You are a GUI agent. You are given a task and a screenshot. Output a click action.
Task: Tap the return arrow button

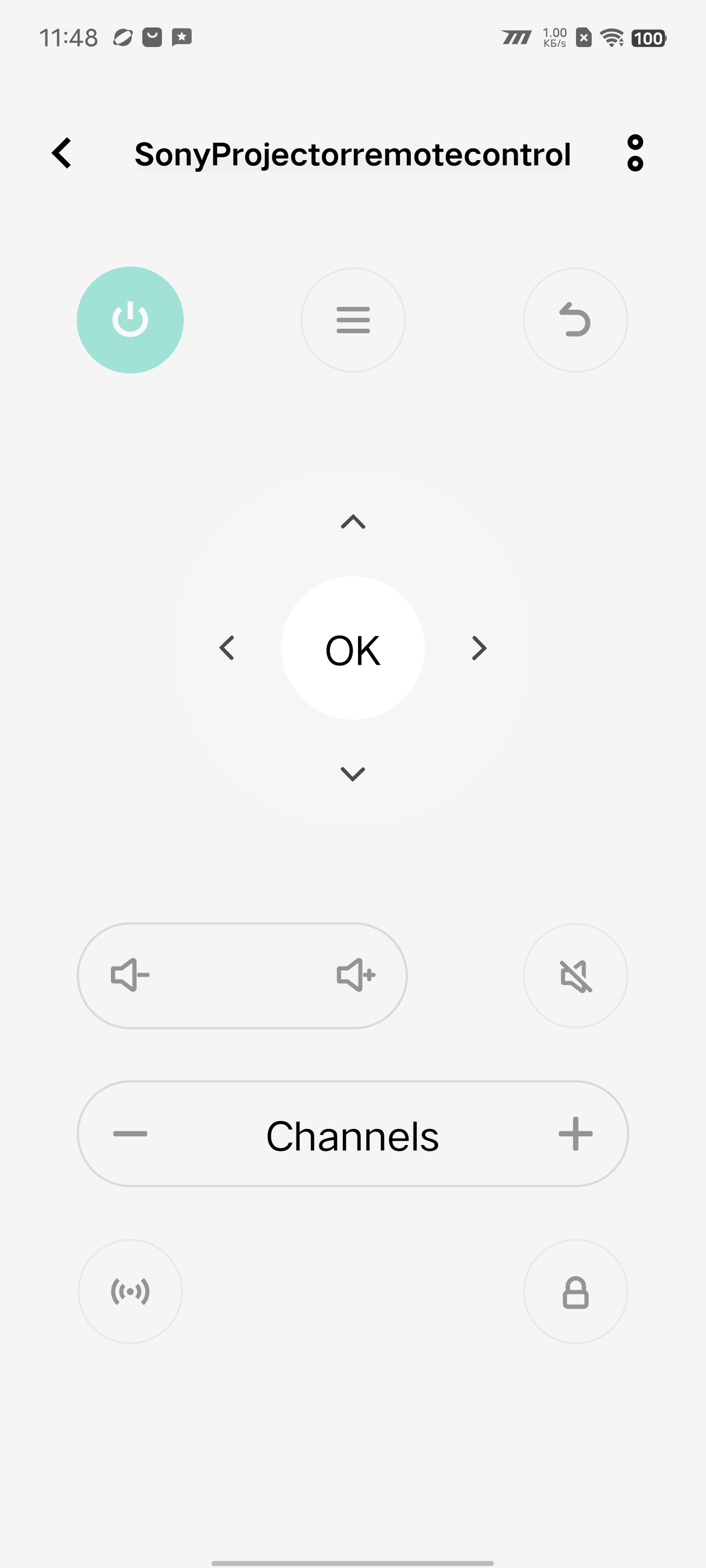click(575, 320)
